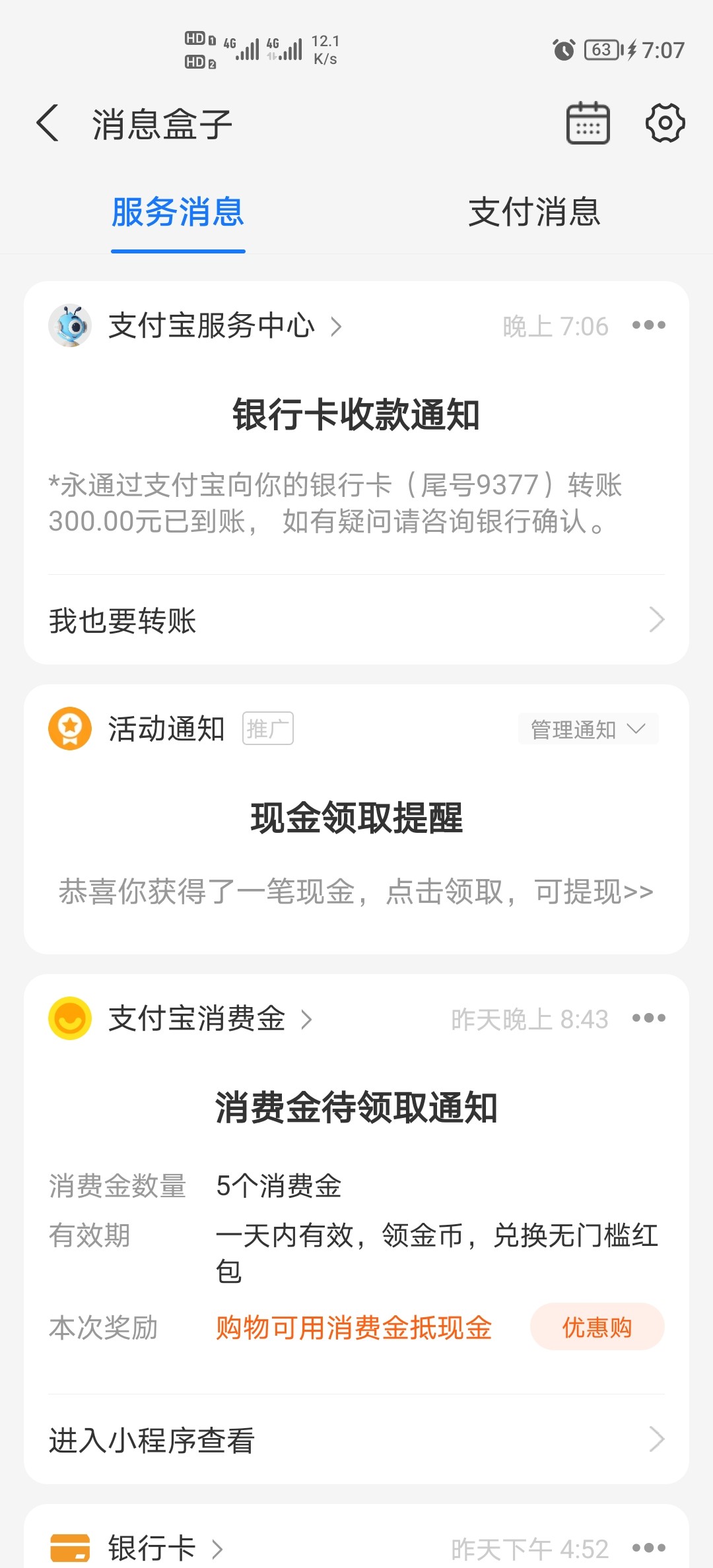Open the calendar icon in header
713x1568 pixels.
tap(588, 123)
